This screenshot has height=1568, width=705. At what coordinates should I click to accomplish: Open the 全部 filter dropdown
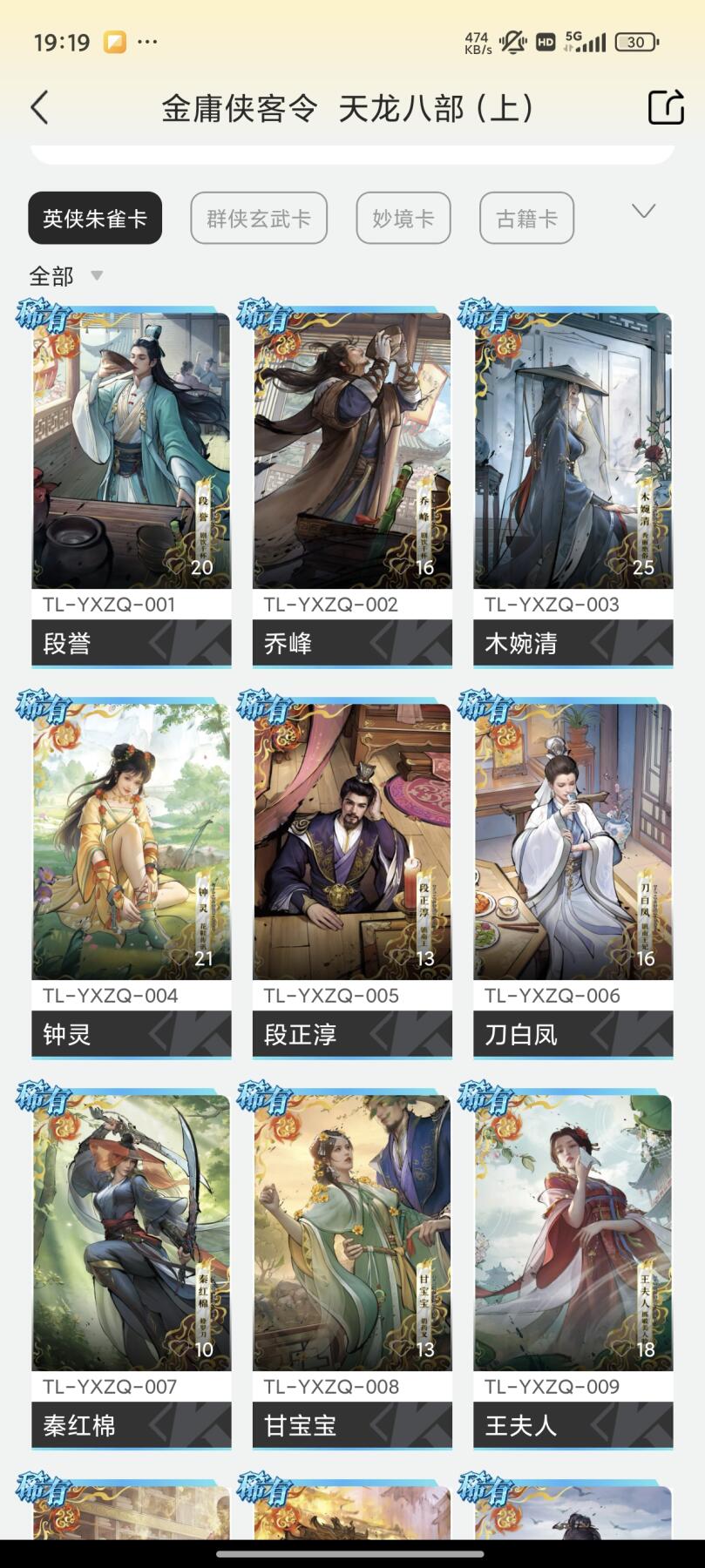[x=65, y=276]
